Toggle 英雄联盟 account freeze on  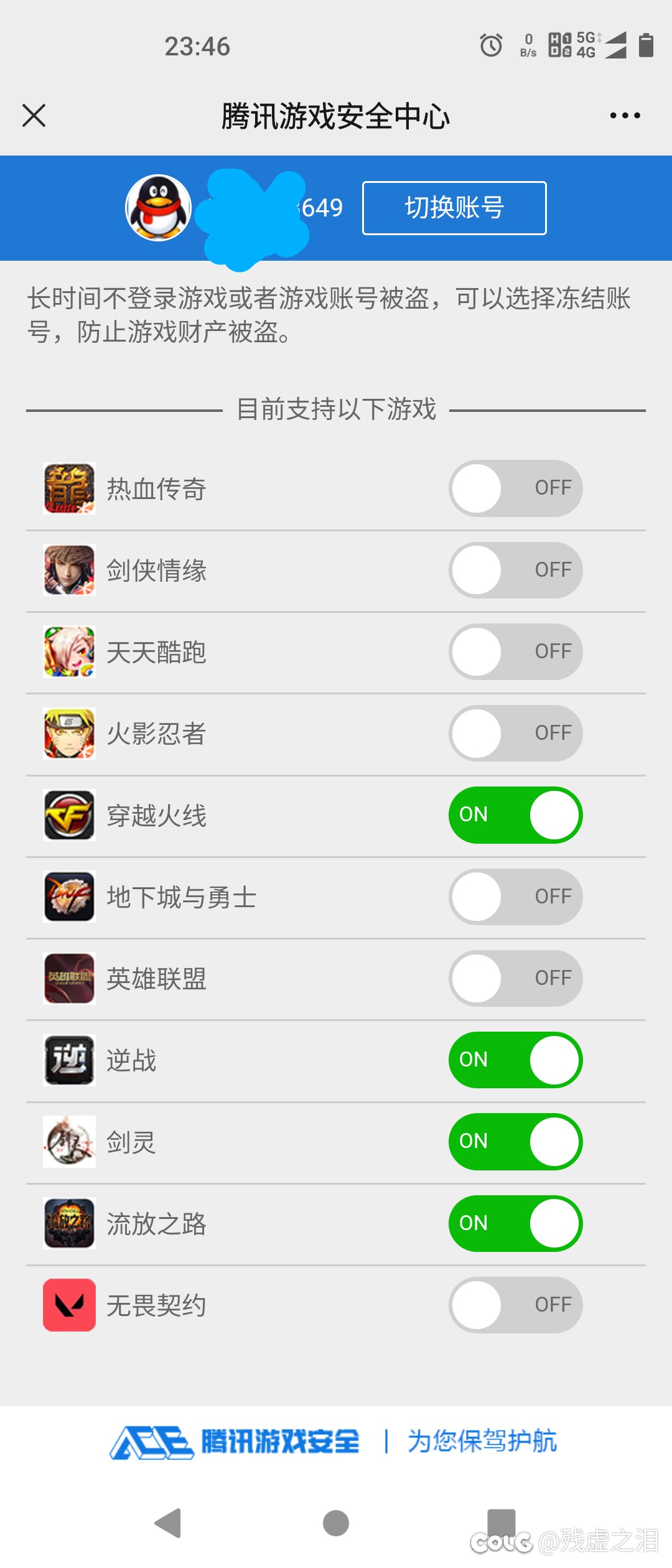pyautogui.click(x=515, y=978)
